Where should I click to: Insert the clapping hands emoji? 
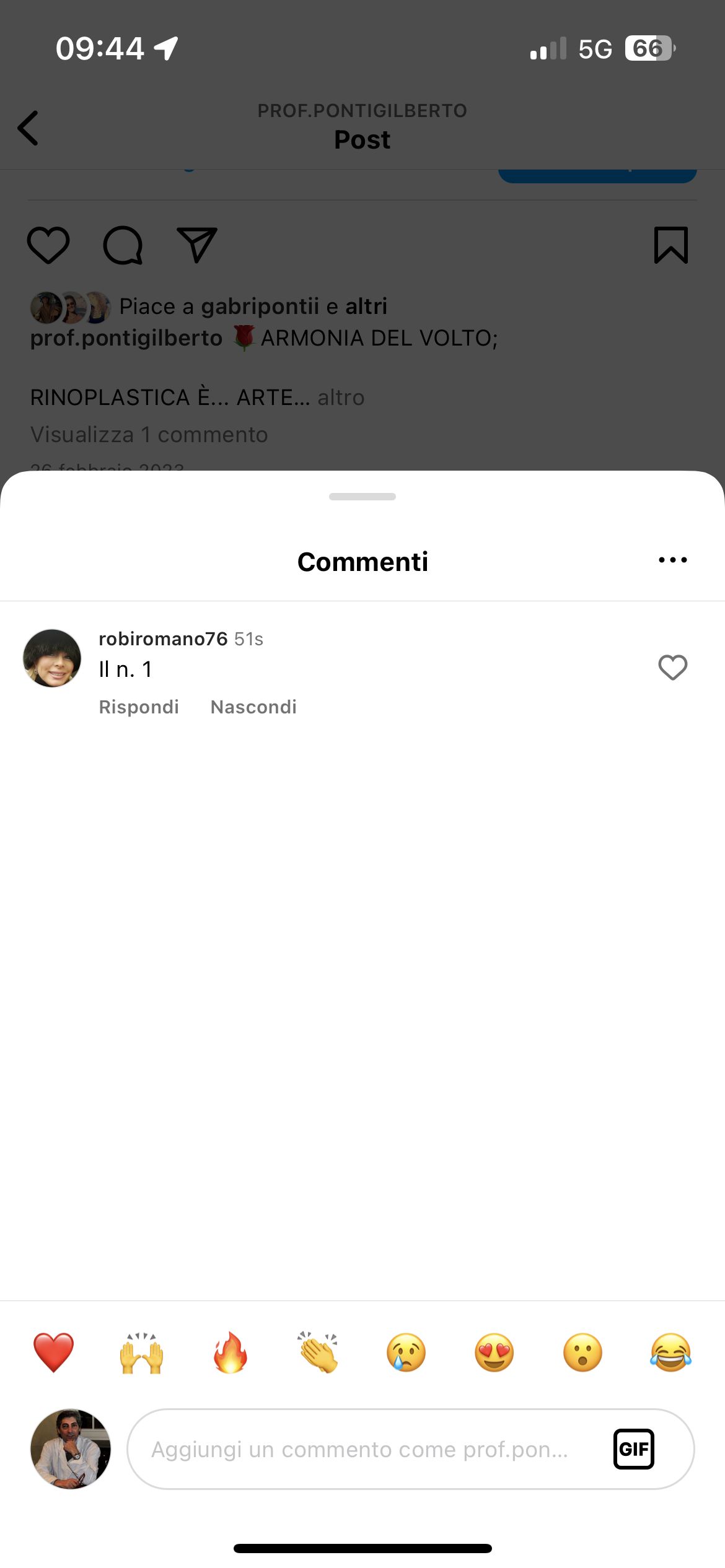(319, 1352)
